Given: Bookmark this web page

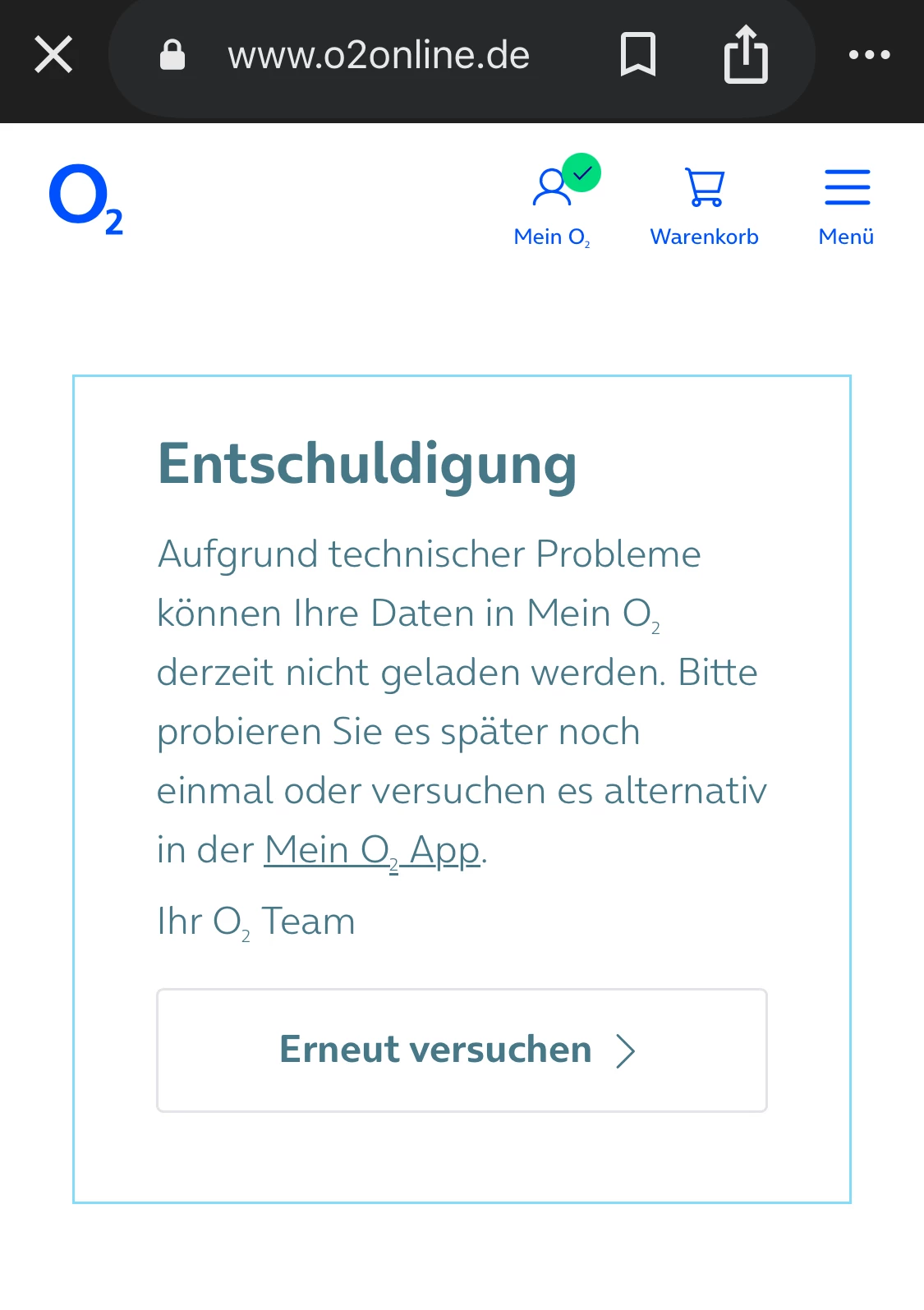Looking at the screenshot, I should (637, 55).
